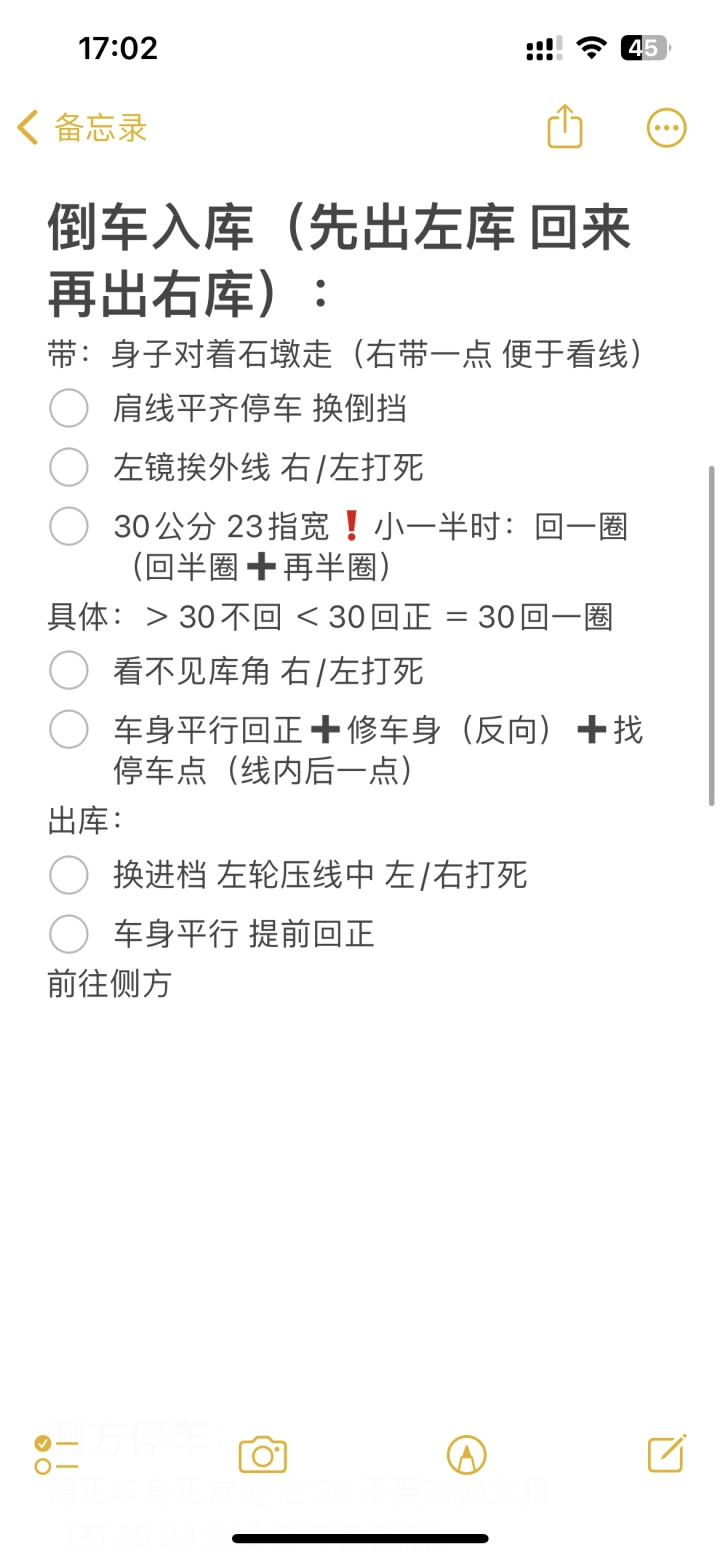Tap the checklist toolbar button
The height and width of the screenshot is (1558, 720).
56,1454
